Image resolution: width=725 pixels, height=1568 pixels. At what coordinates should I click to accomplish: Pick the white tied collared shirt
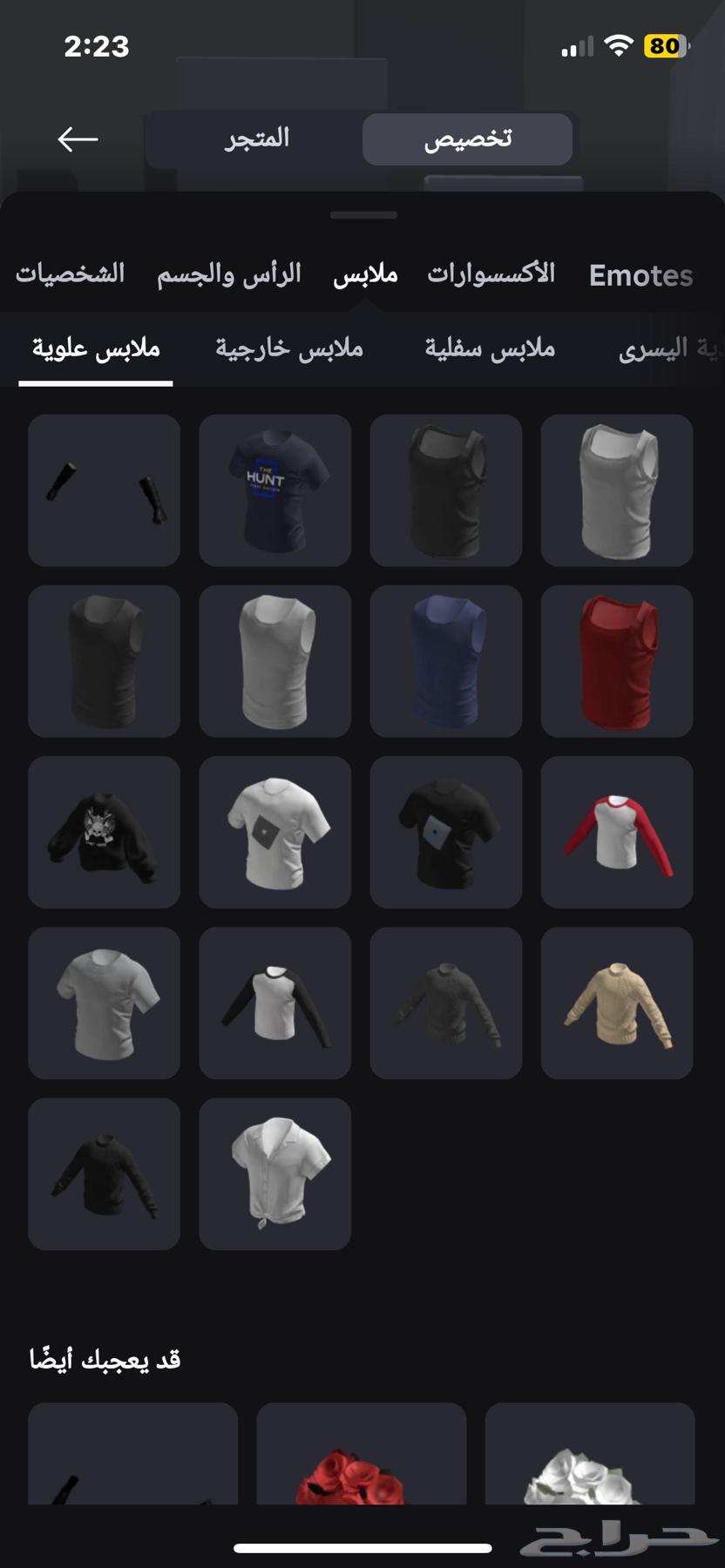[x=274, y=1173]
